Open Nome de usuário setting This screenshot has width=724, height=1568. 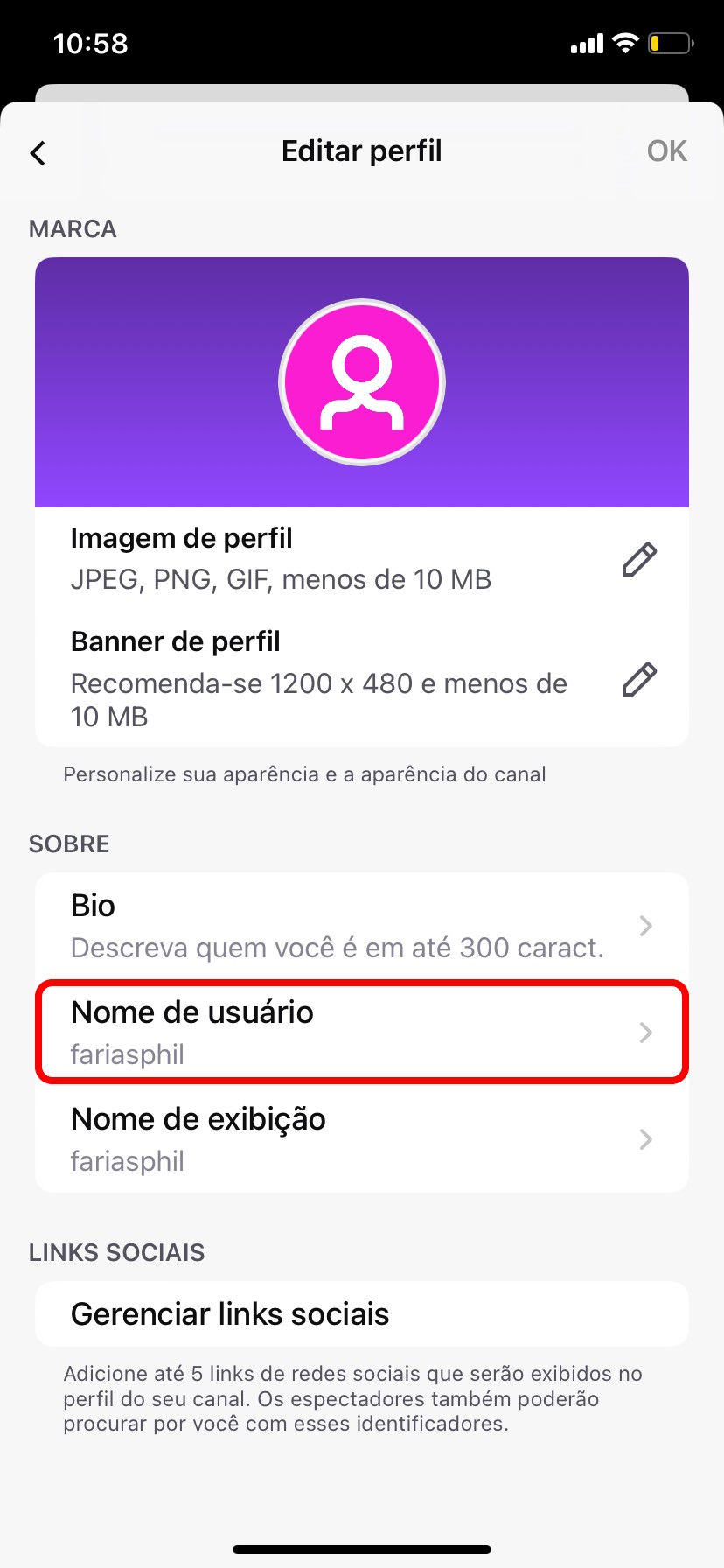[x=361, y=1032]
